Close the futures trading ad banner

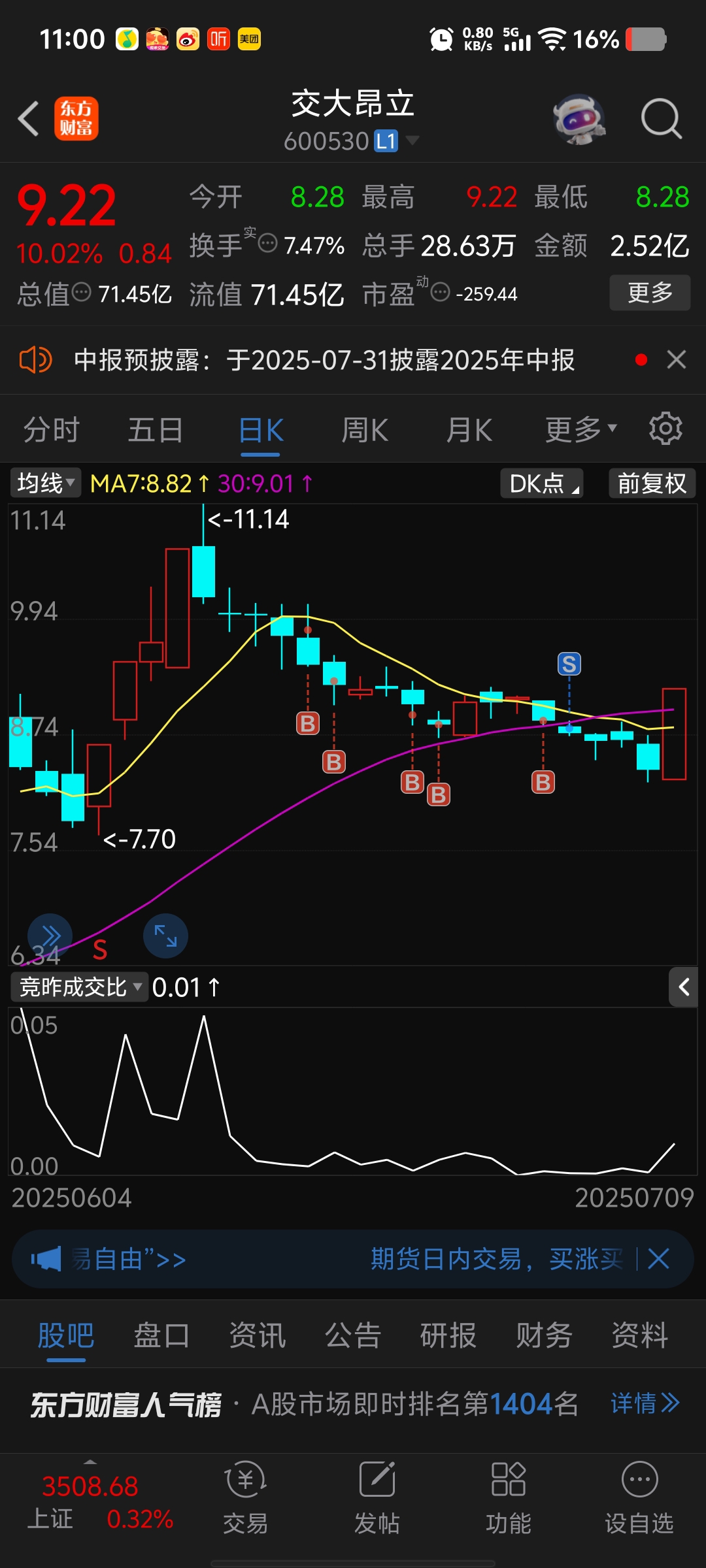pyautogui.click(x=658, y=1258)
